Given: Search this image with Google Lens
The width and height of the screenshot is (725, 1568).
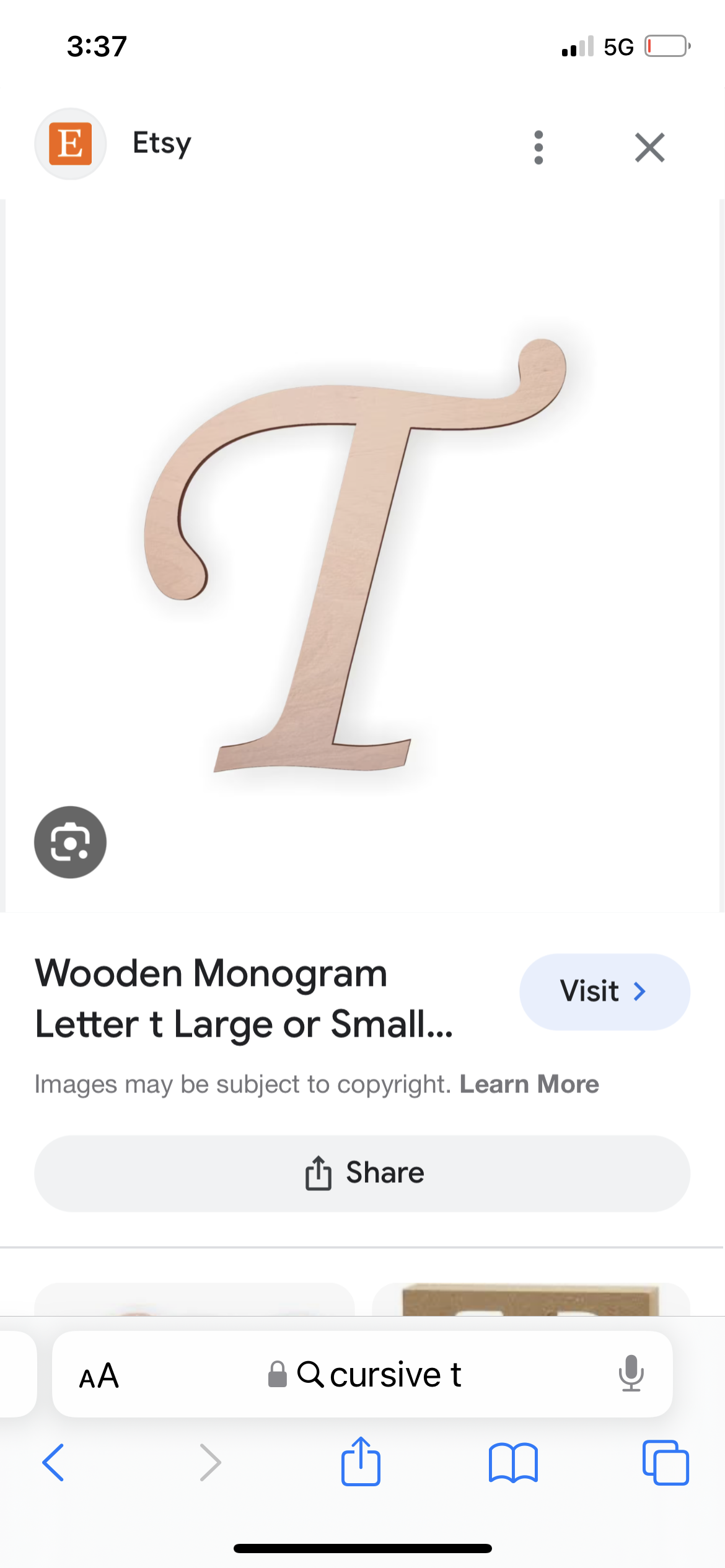Looking at the screenshot, I should coord(70,842).
